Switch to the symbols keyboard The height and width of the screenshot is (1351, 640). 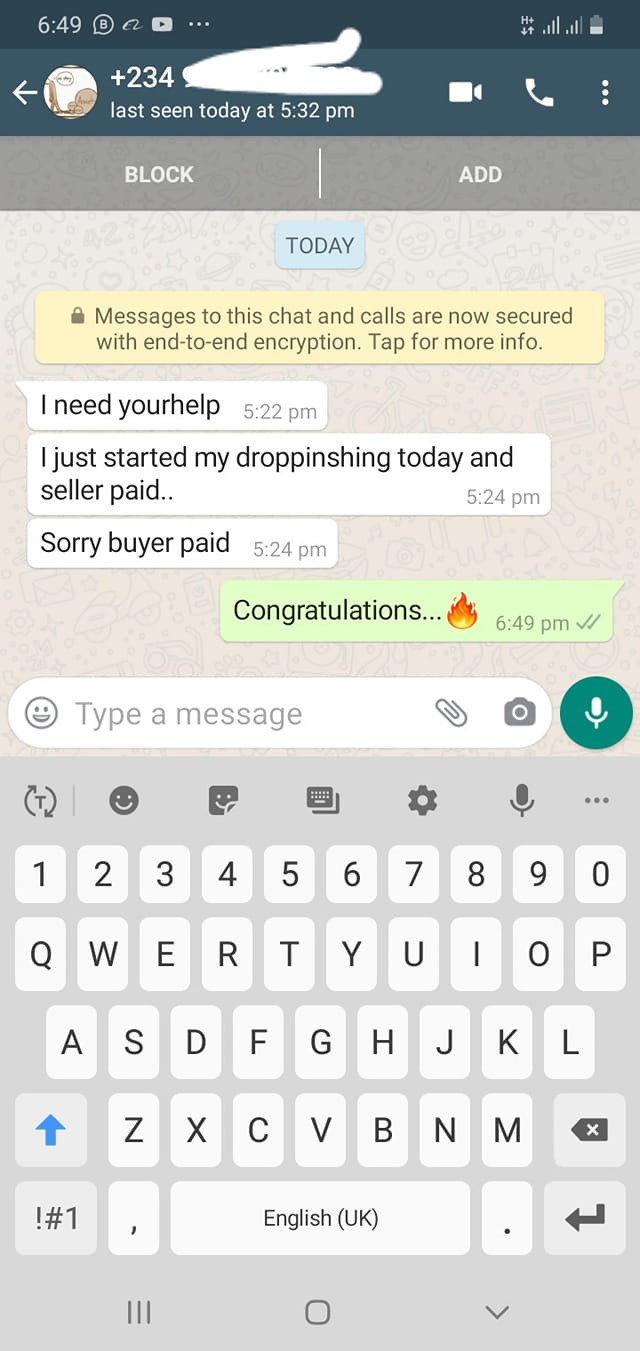pyautogui.click(x=56, y=1217)
